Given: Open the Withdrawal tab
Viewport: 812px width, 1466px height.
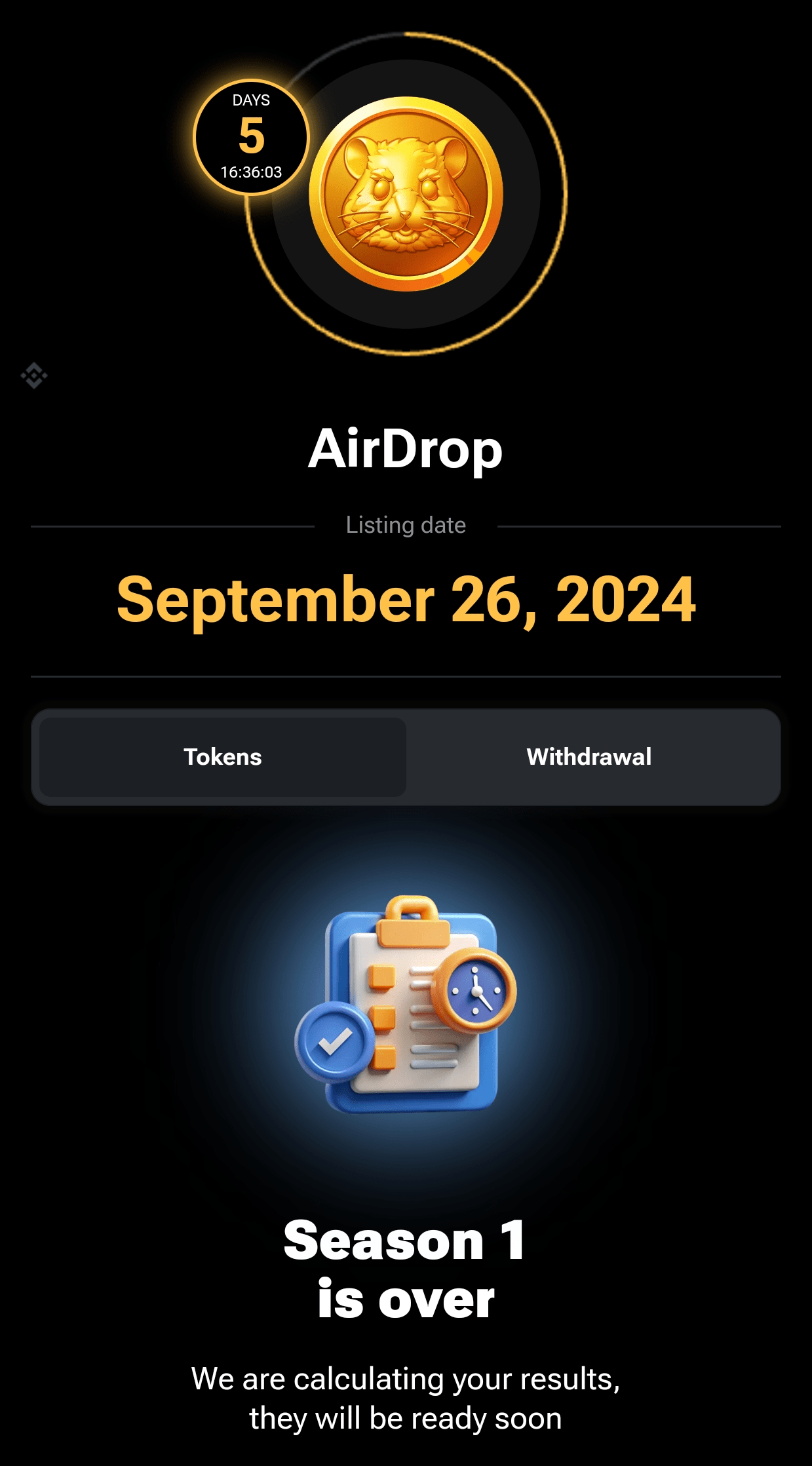Looking at the screenshot, I should (x=589, y=757).
